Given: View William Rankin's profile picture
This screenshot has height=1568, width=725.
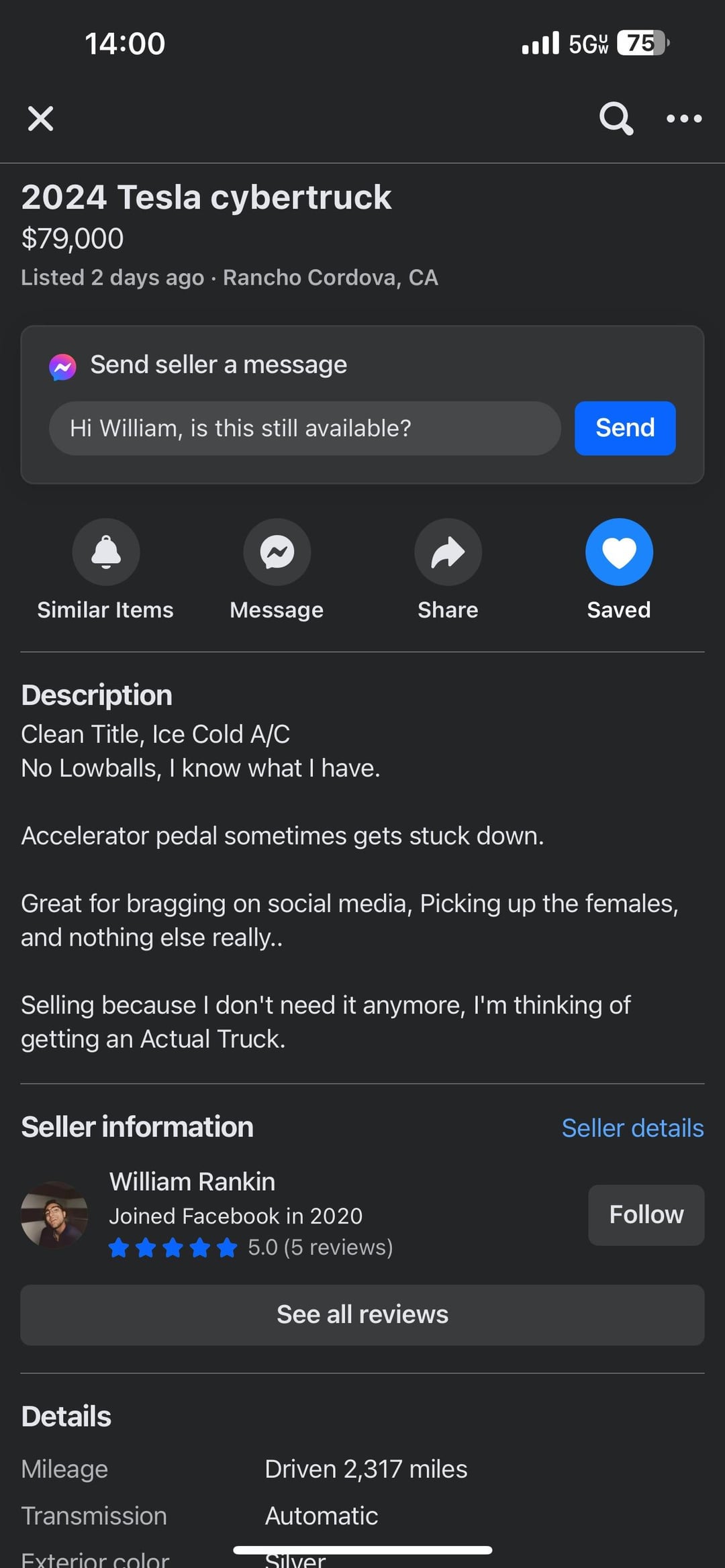Looking at the screenshot, I should 54,1215.
